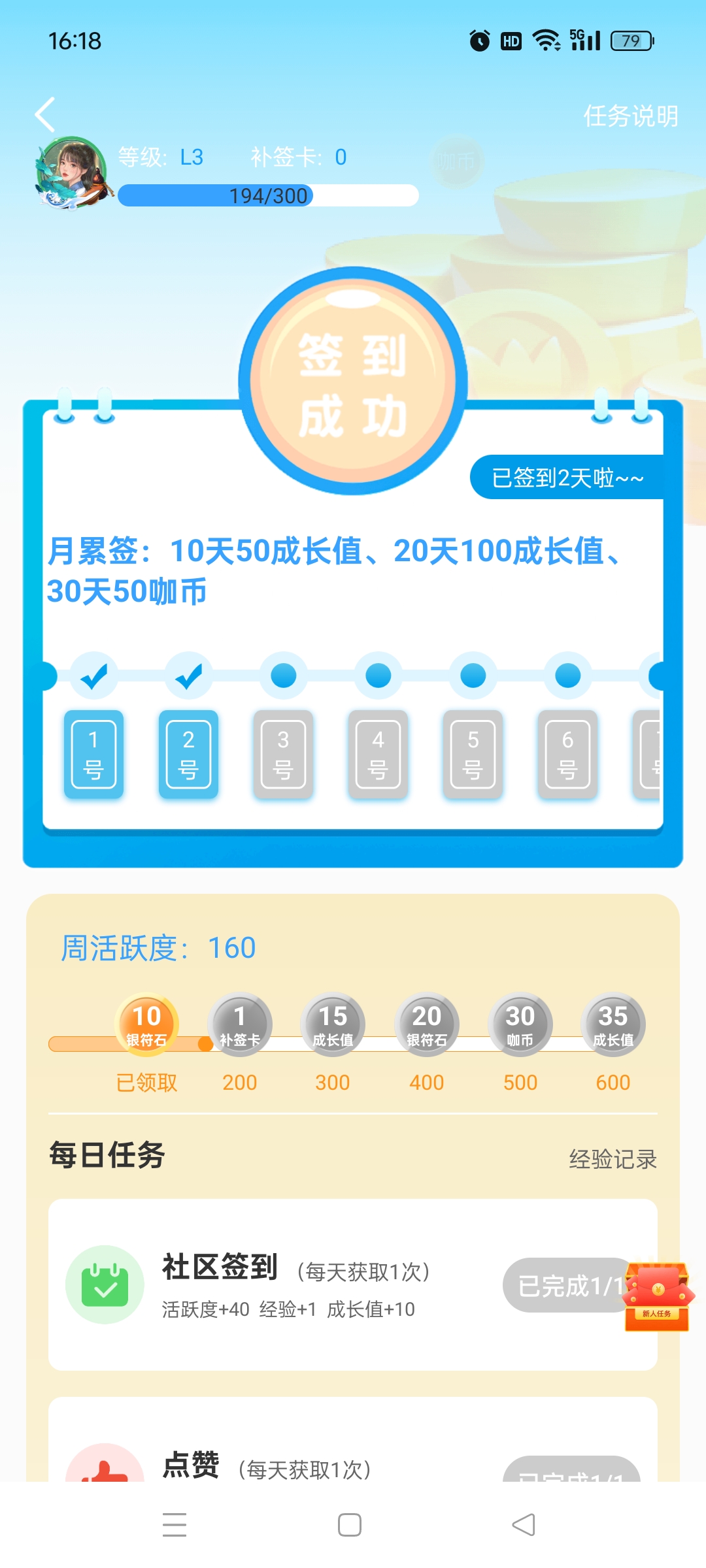Select day 5号 on the calendar
This screenshot has height=1568, width=706.
pos(473,754)
